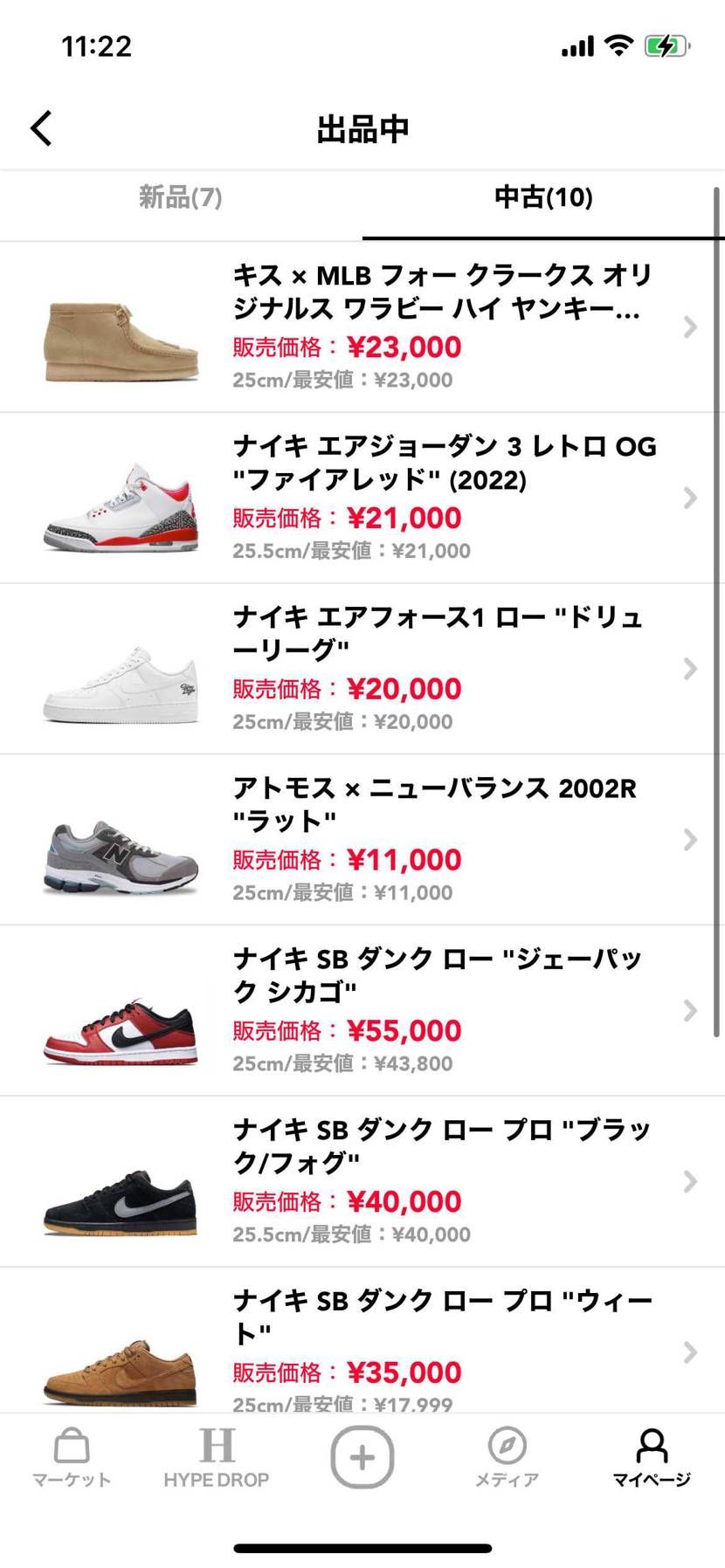
Task: Expand the Clarks Wallaby listing chevron
Action: tap(690, 327)
